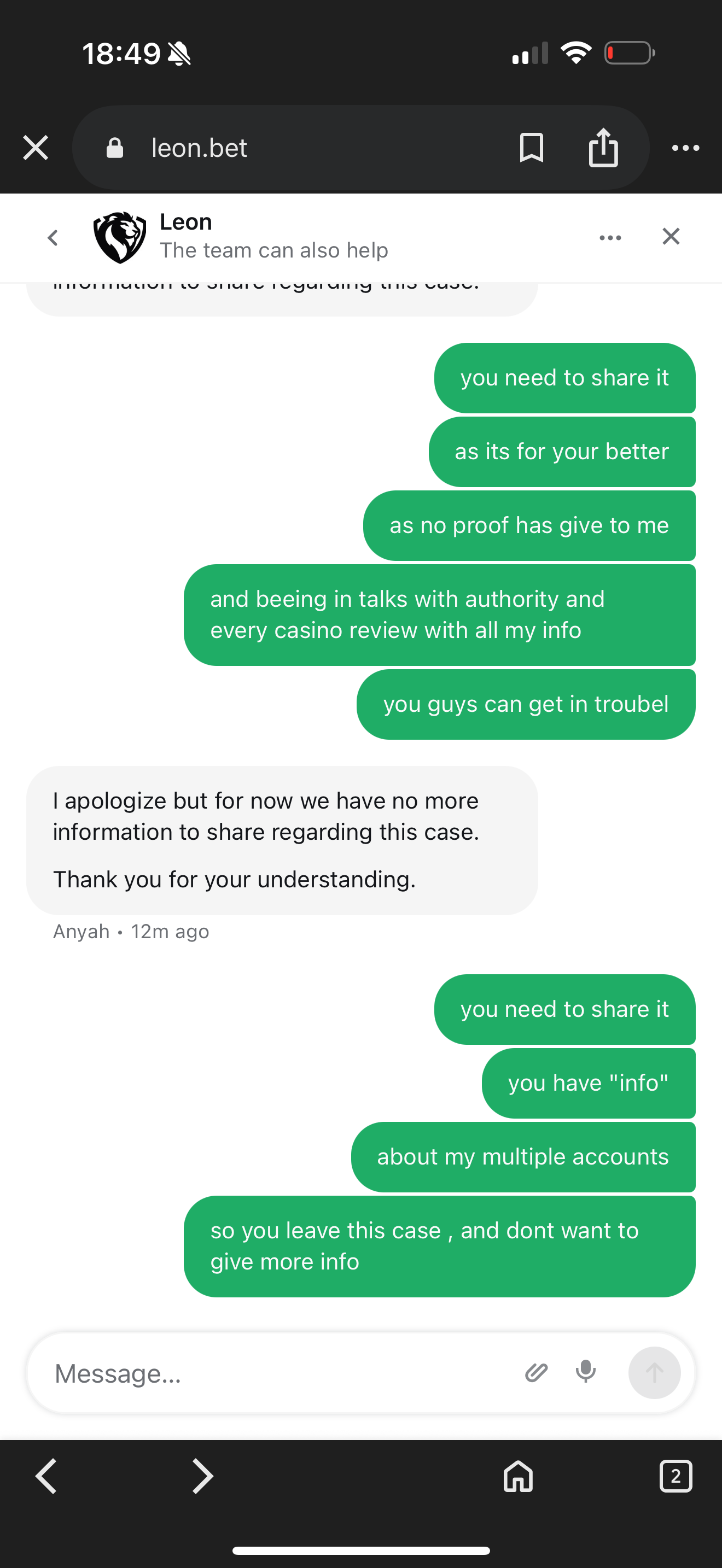
Task: Go to the browser home page
Action: pos(518,1476)
